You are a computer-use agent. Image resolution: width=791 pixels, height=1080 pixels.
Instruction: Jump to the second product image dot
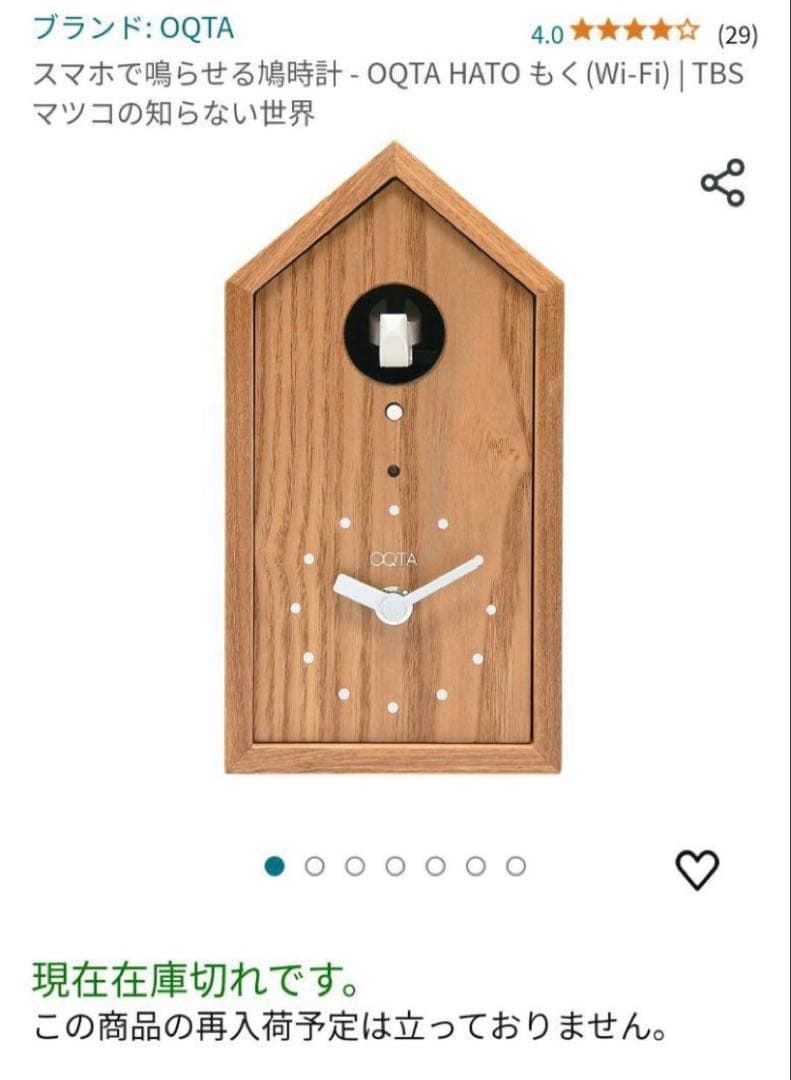click(315, 866)
